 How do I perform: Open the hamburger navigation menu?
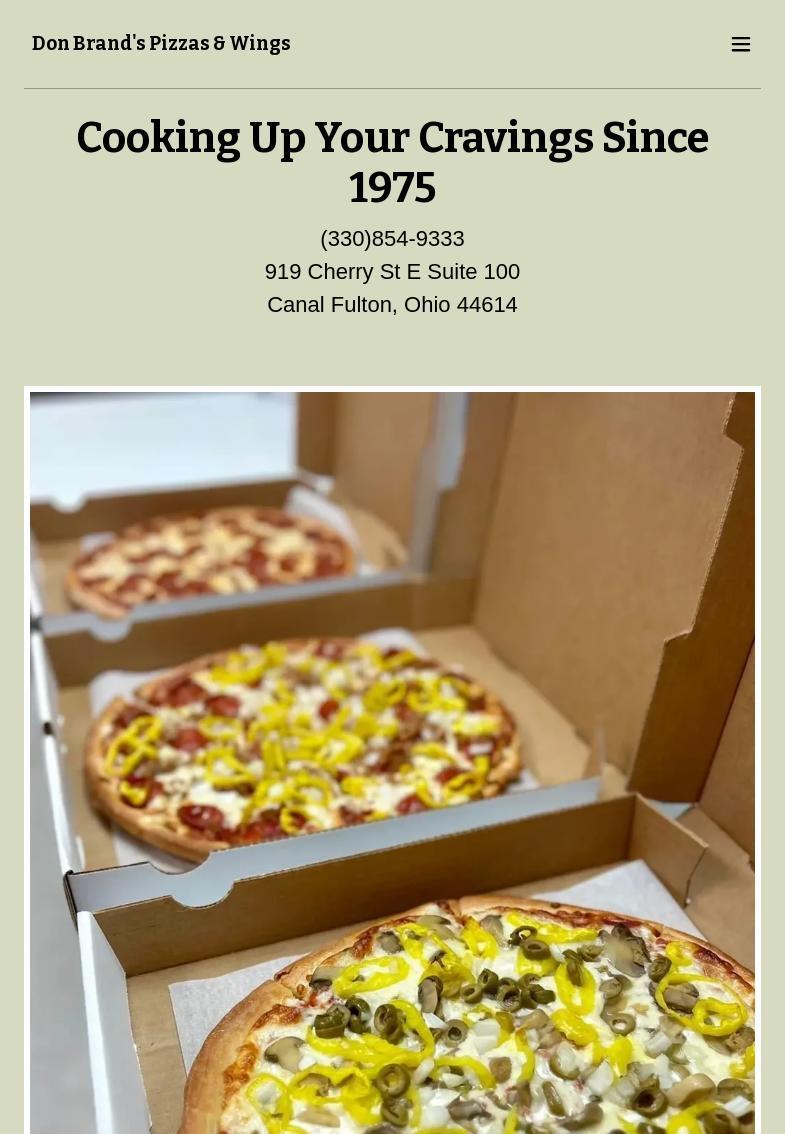pos(740,44)
